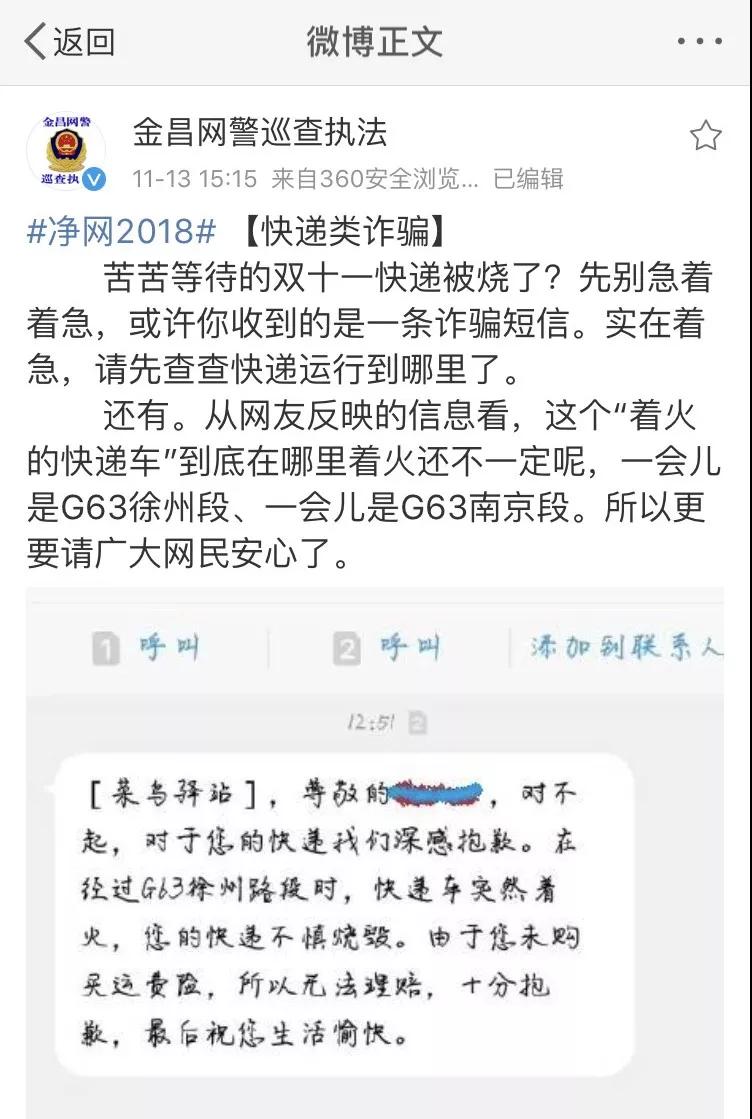
Task: Tap the 返回 back button
Action: point(68,42)
